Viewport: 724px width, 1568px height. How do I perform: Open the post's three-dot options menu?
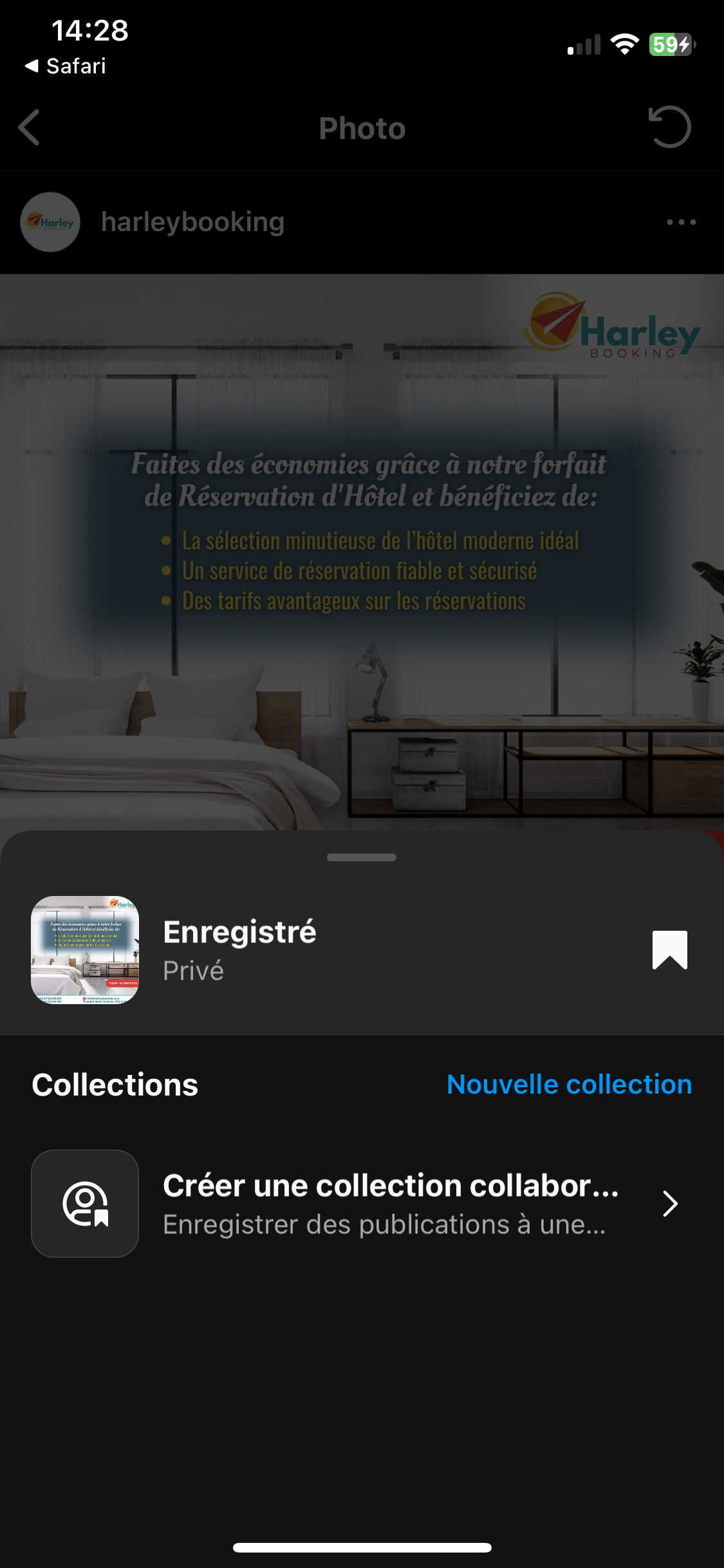pyautogui.click(x=681, y=222)
